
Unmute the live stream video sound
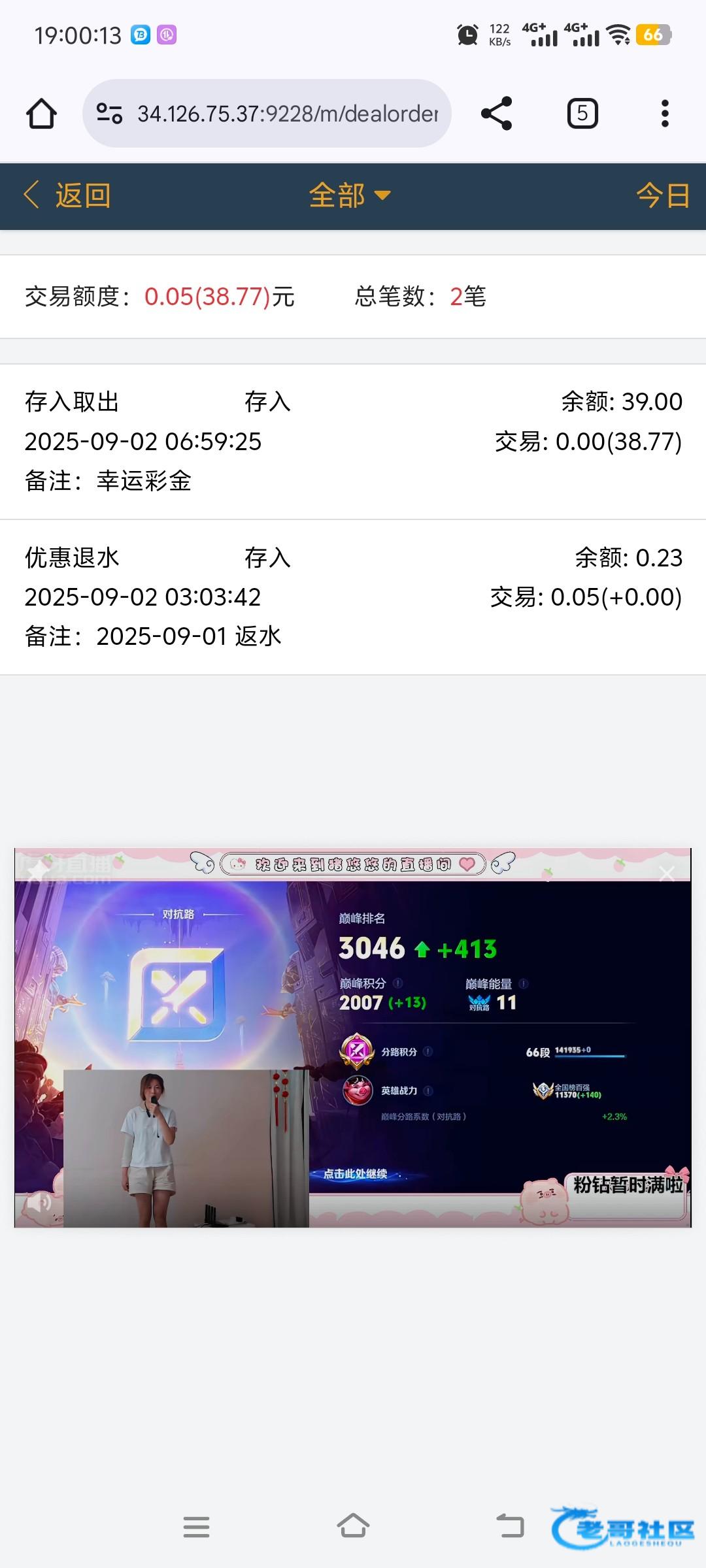[x=39, y=1202]
